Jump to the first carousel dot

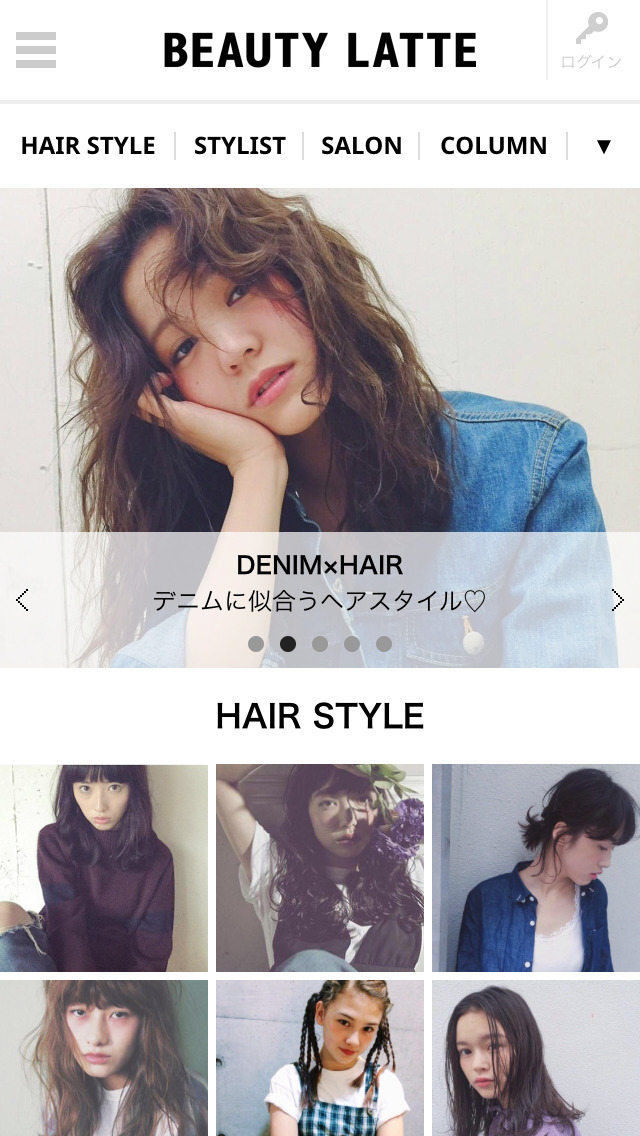point(256,644)
